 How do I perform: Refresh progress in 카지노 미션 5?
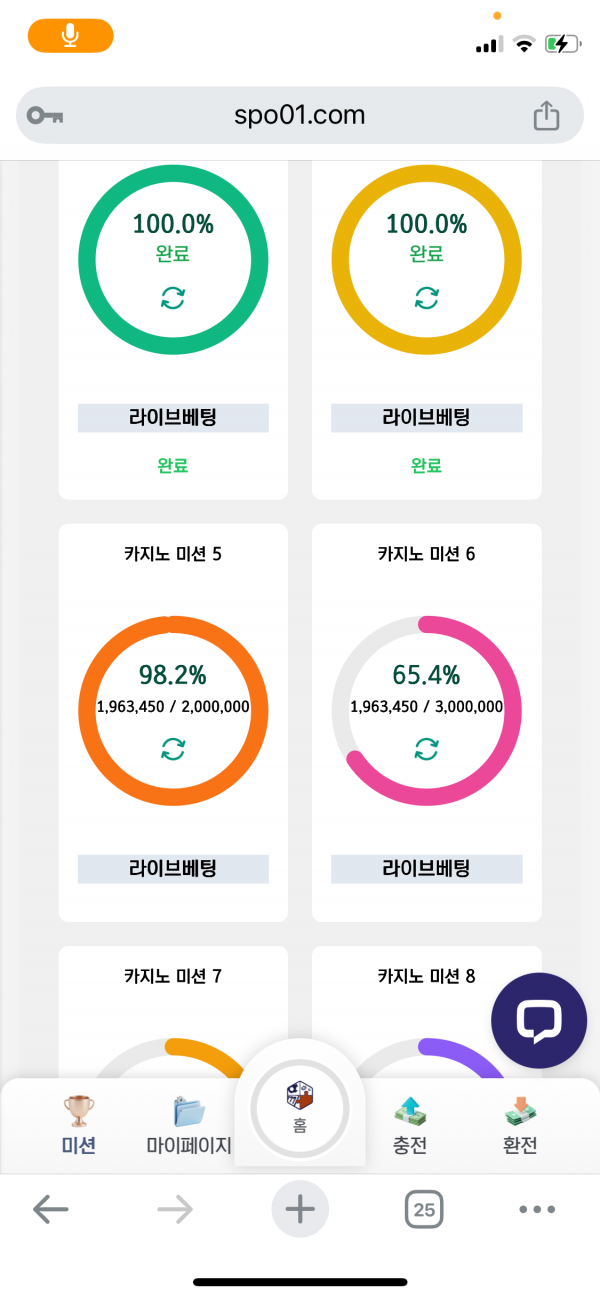tap(173, 749)
